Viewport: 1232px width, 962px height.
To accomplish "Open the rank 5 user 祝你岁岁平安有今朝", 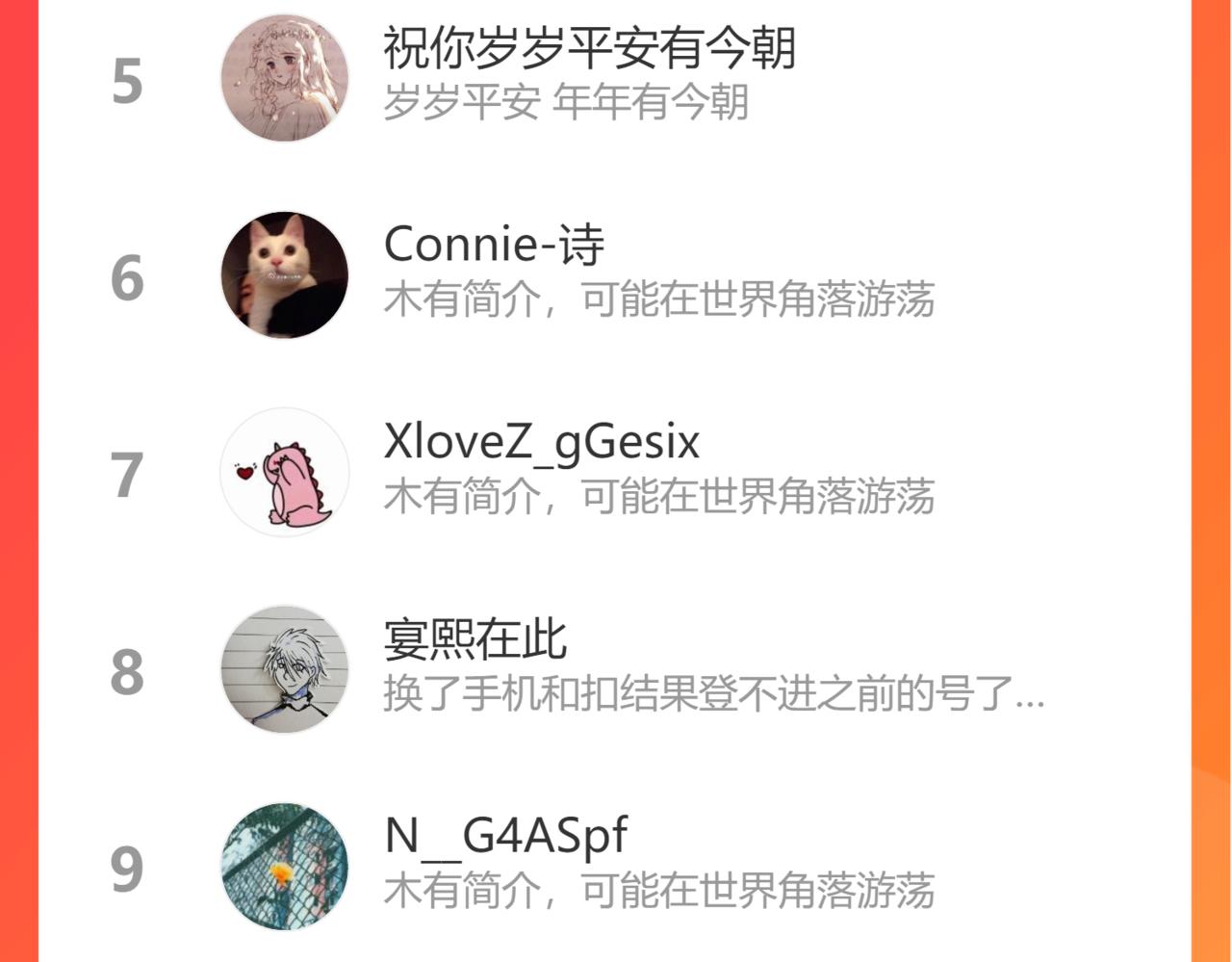I will (x=589, y=48).
